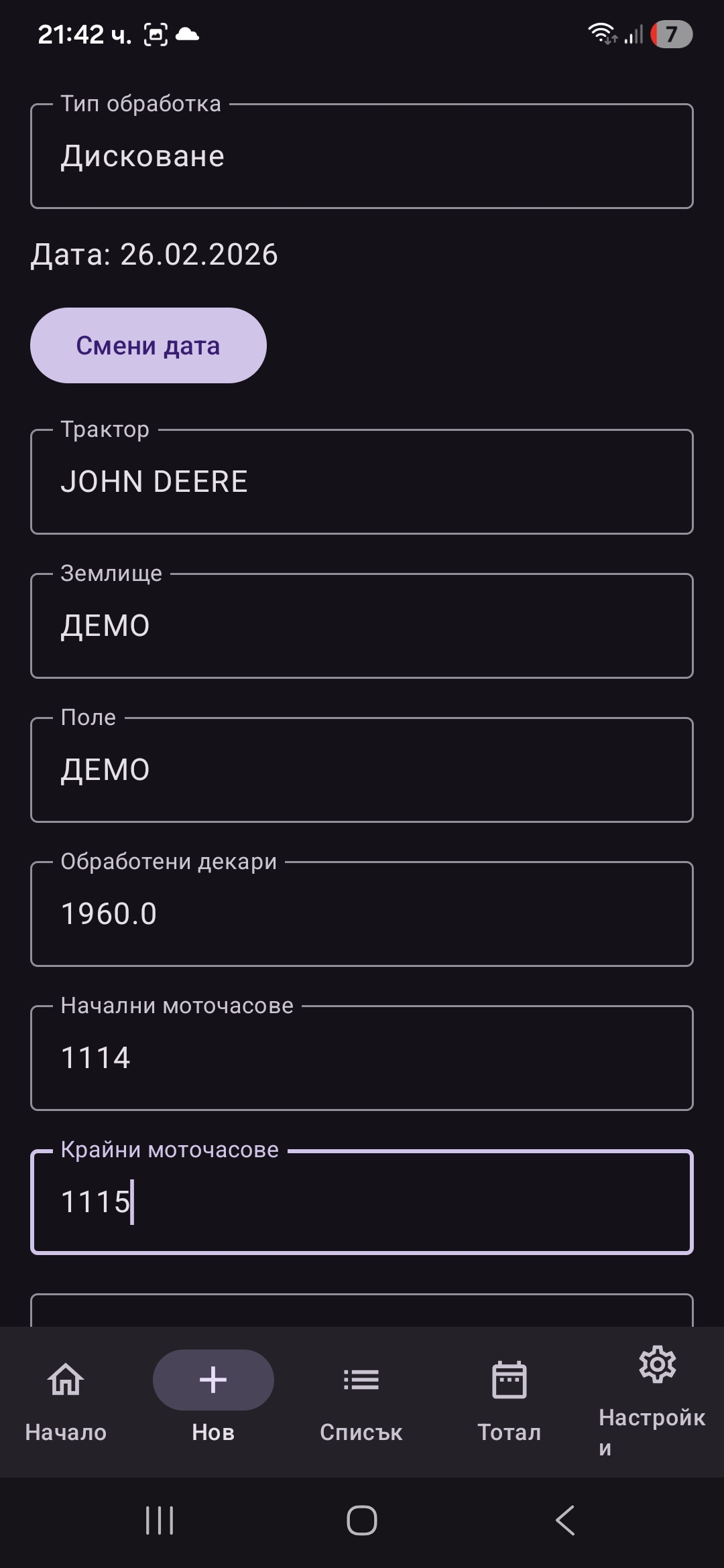This screenshot has width=724, height=1568.
Task: Tap the cloud icon in the status bar
Action: (x=186, y=35)
